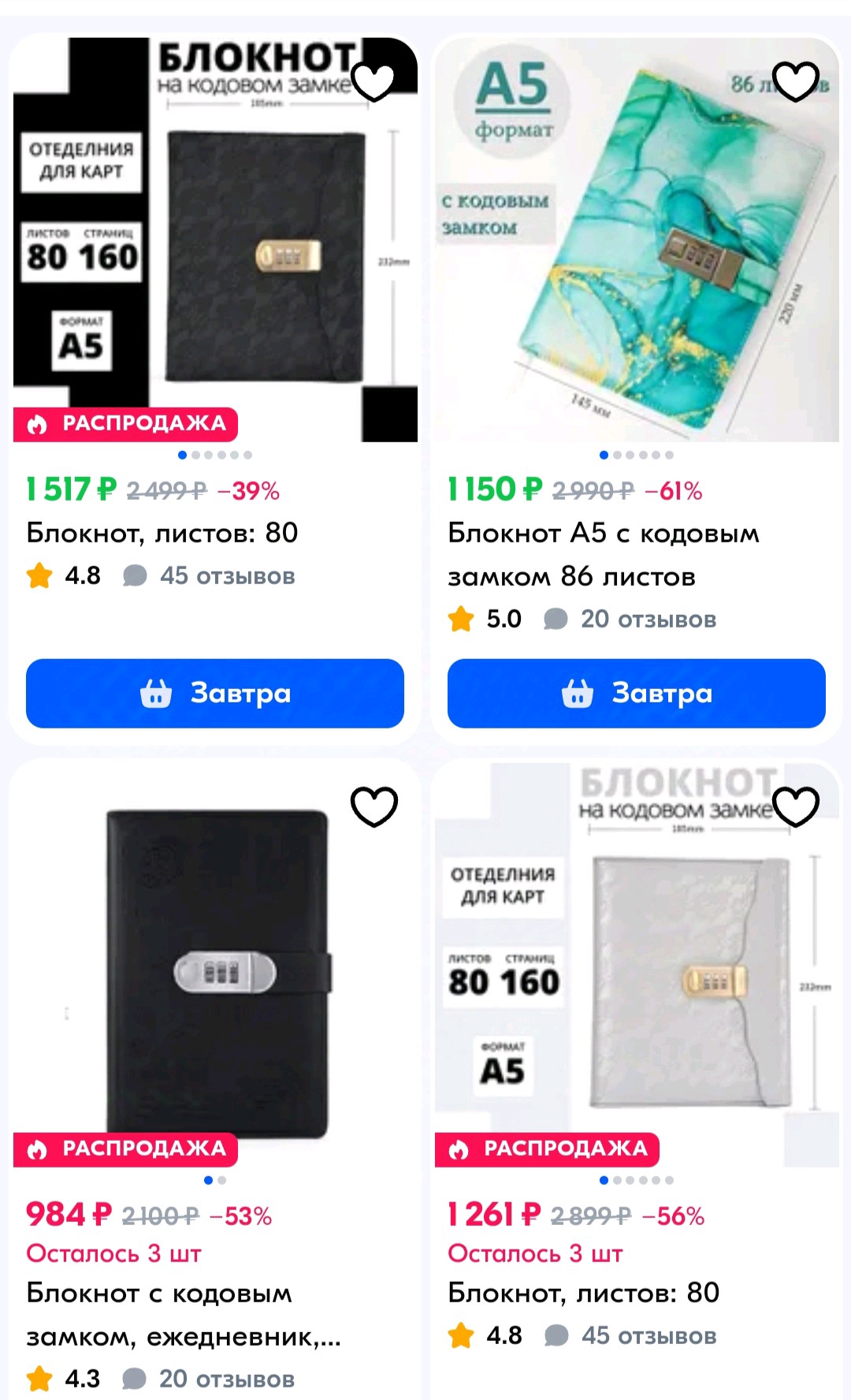
Task: Favorite the turquoise A5 notebook for 1 150 ₽
Action: coord(795,80)
